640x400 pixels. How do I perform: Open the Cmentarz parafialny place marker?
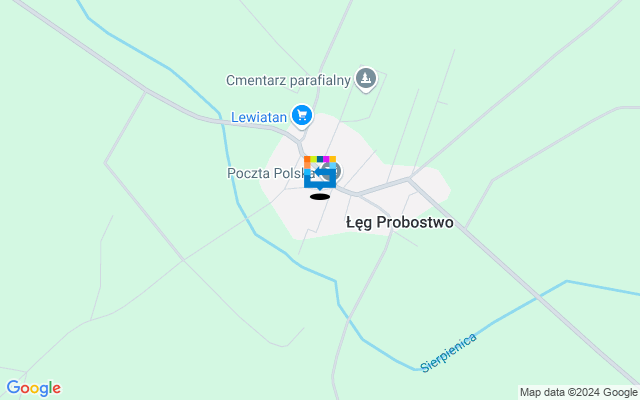coord(366,78)
